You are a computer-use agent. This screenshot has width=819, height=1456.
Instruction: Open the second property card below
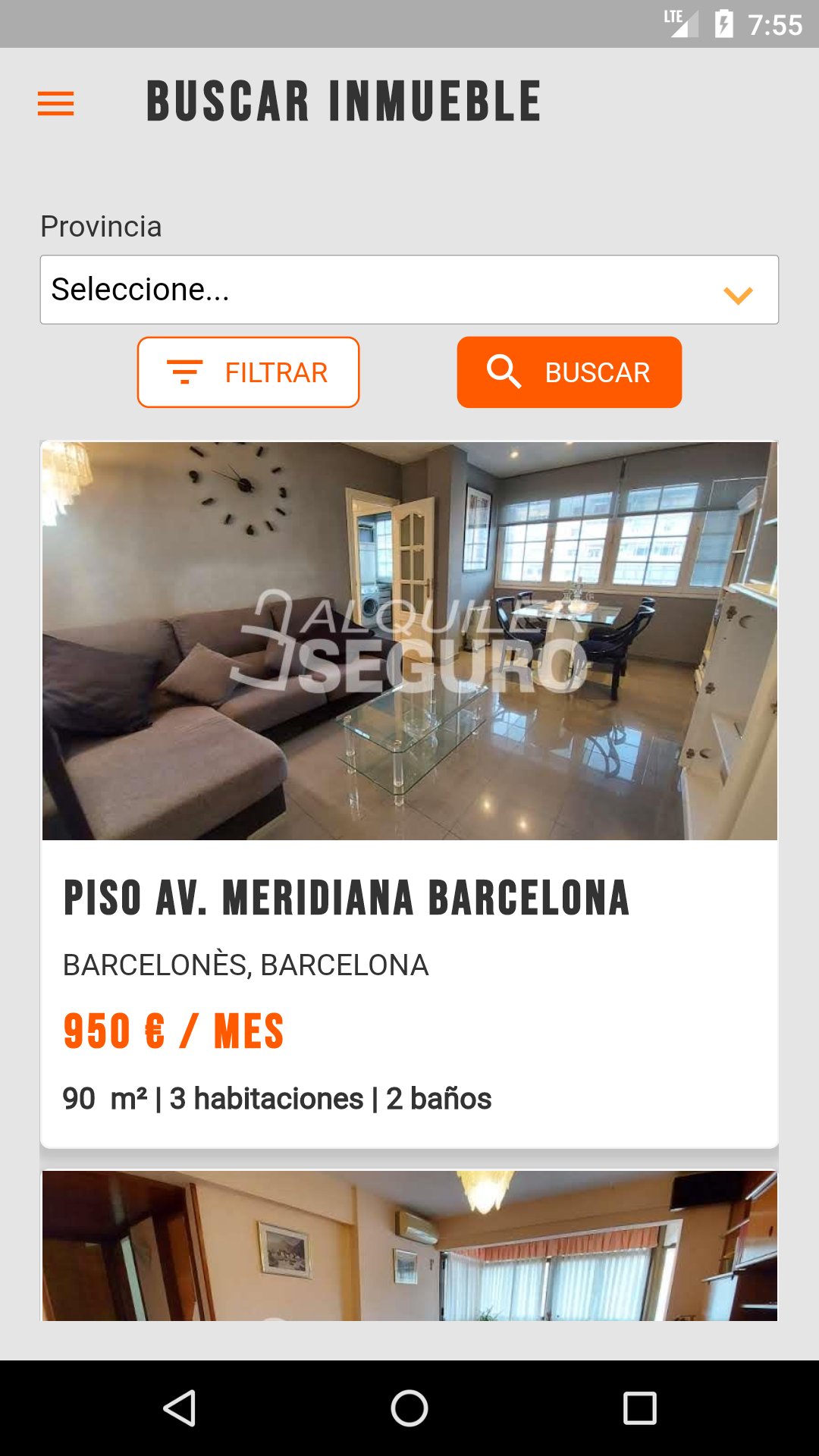pyautogui.click(x=409, y=1245)
